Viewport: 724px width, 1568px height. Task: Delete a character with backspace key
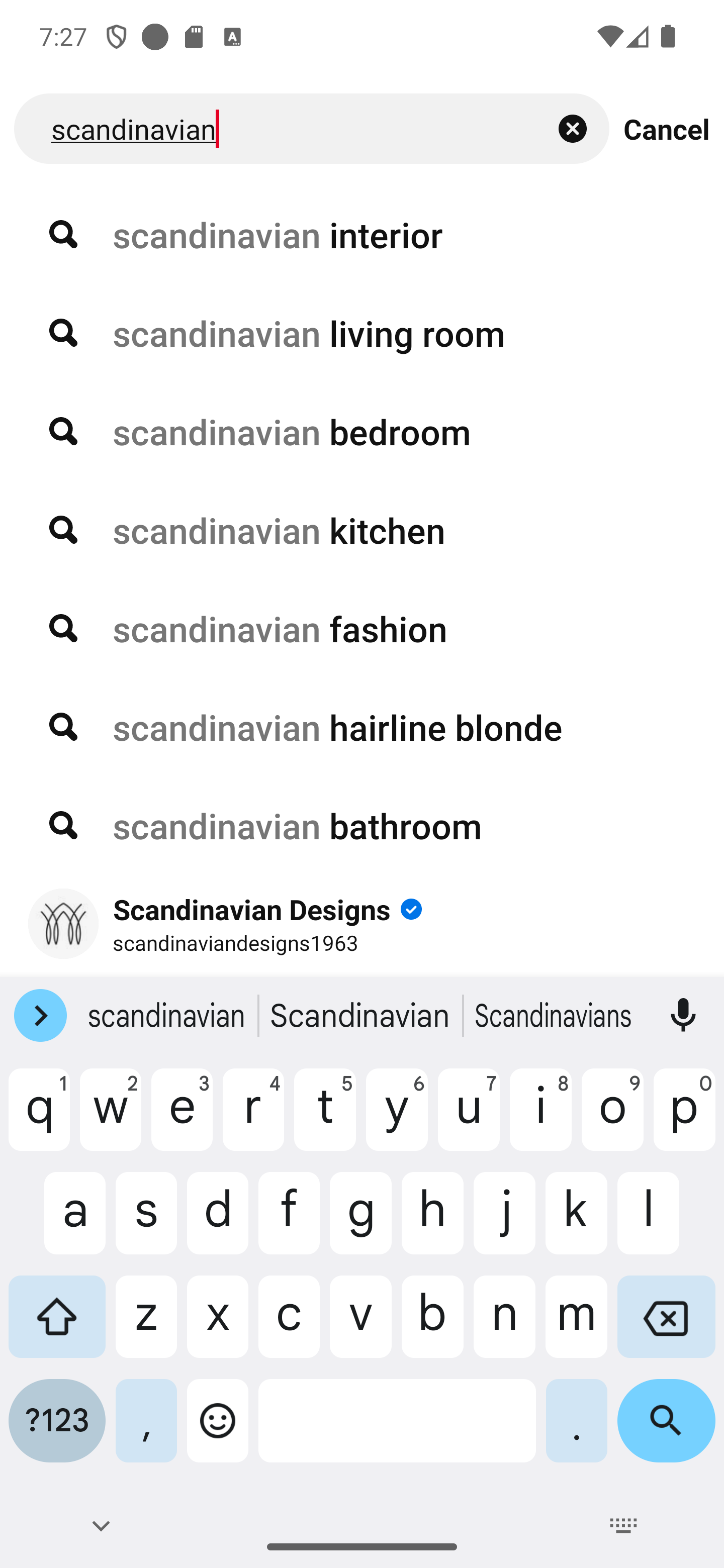666,1317
